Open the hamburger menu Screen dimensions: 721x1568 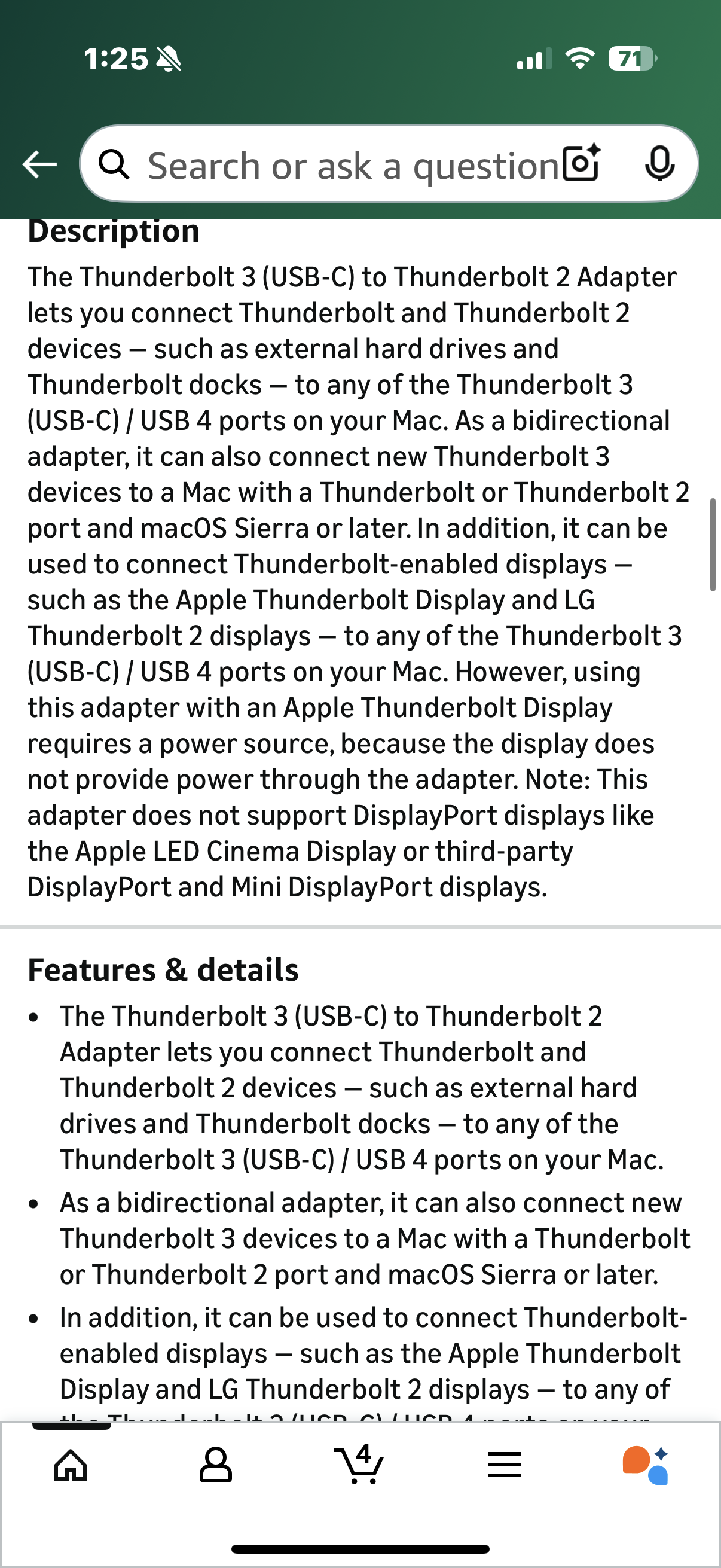point(505,1465)
